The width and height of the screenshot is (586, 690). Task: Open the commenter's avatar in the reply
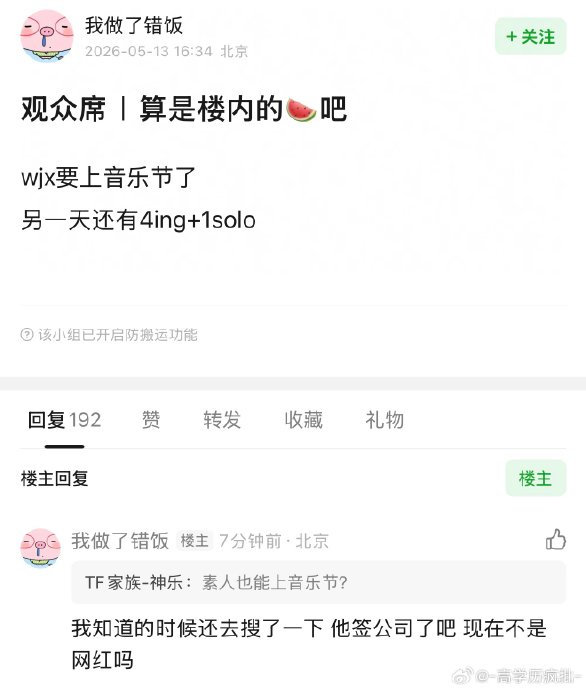coord(40,548)
